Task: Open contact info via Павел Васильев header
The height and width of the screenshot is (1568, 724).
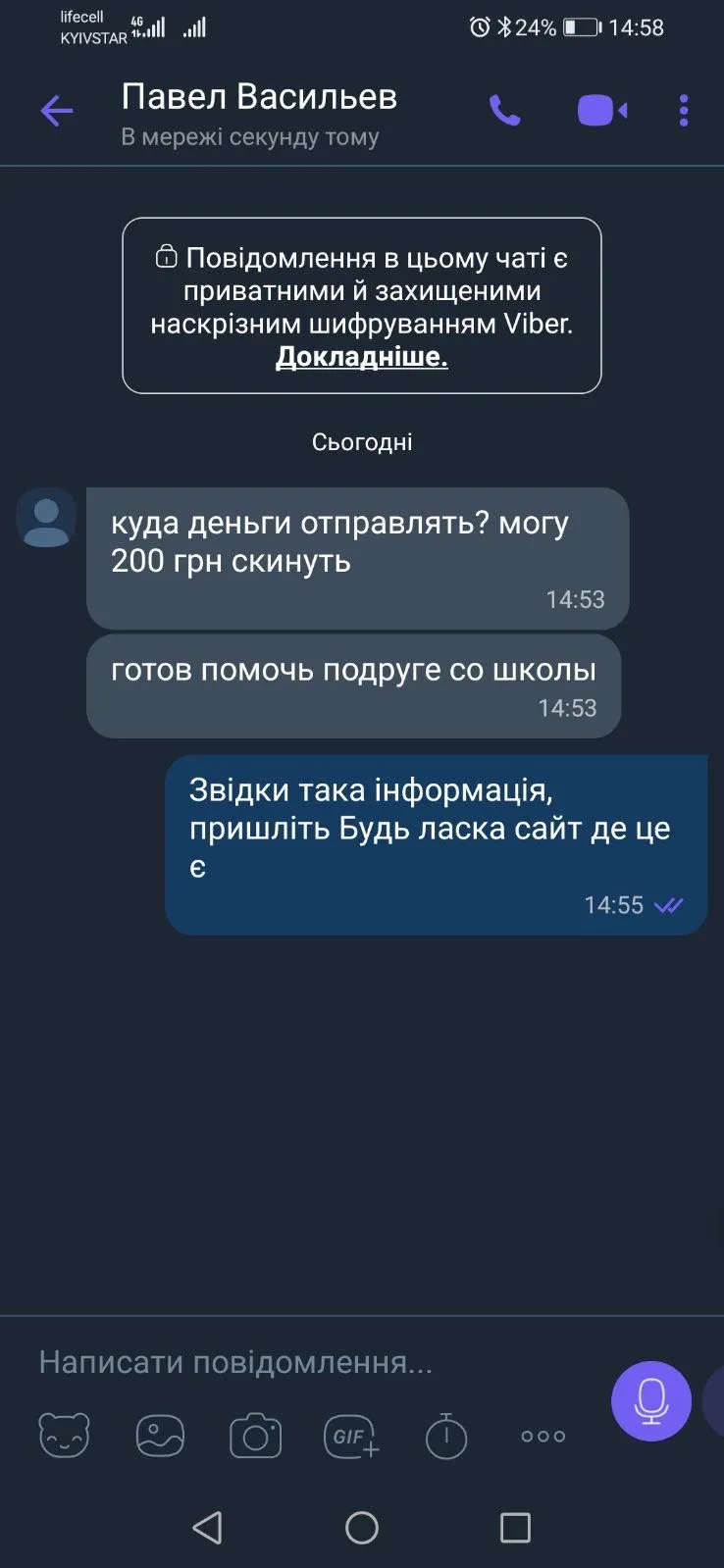Action: [x=259, y=98]
